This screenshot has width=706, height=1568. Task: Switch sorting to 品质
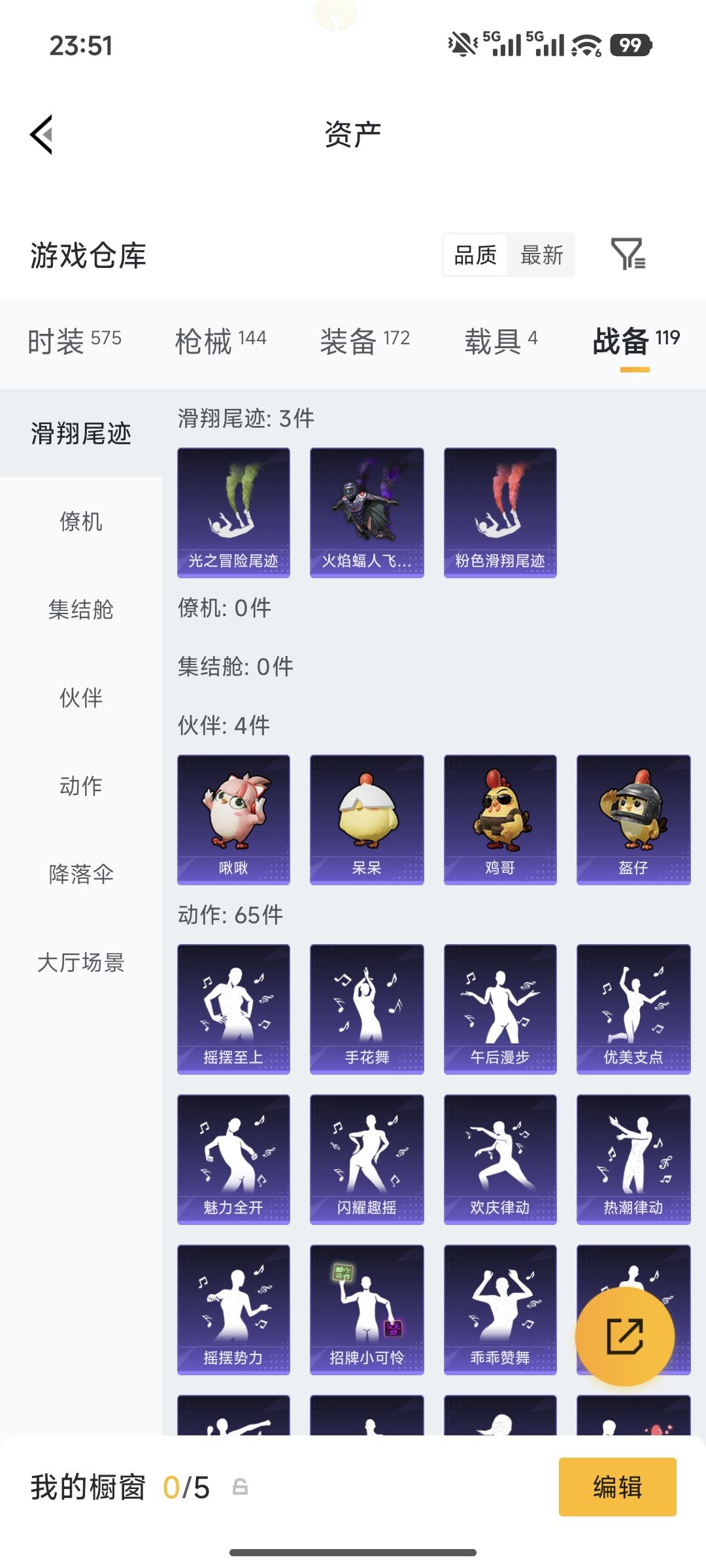coord(475,256)
